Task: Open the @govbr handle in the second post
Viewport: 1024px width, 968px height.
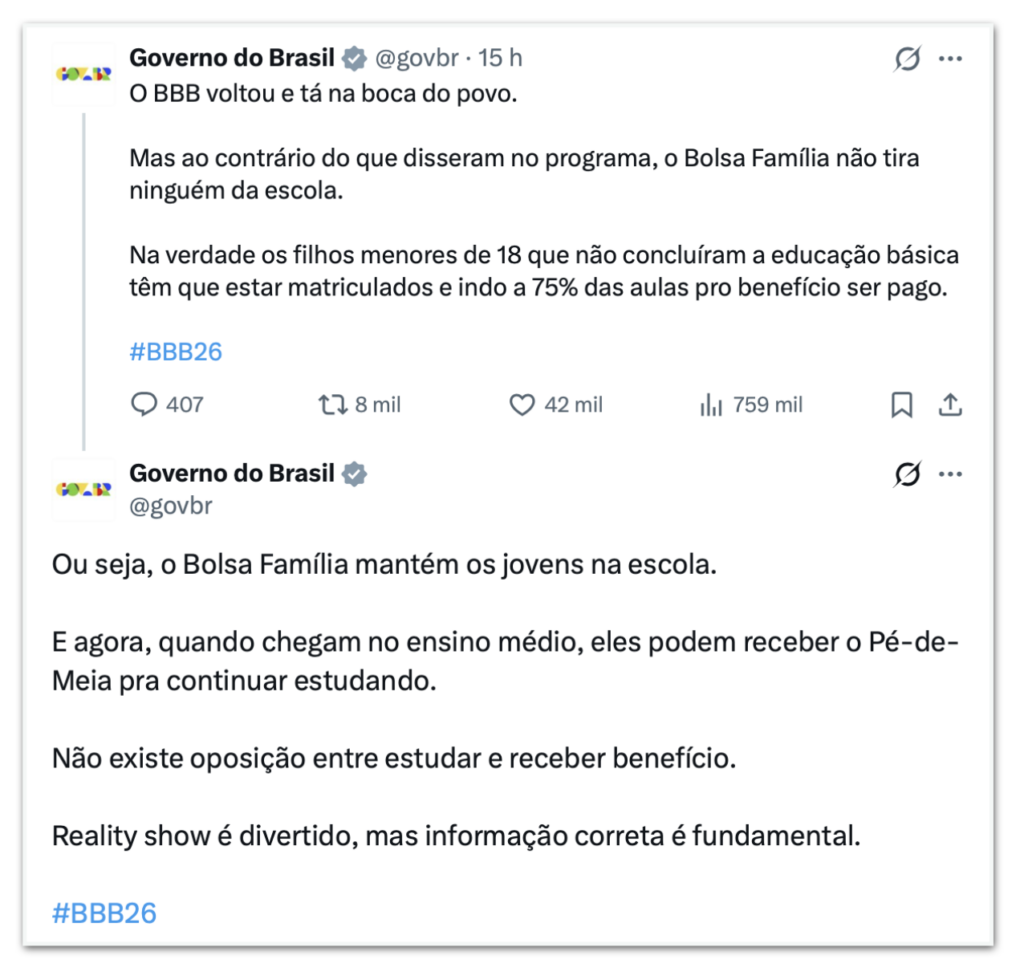Action: coord(171,506)
